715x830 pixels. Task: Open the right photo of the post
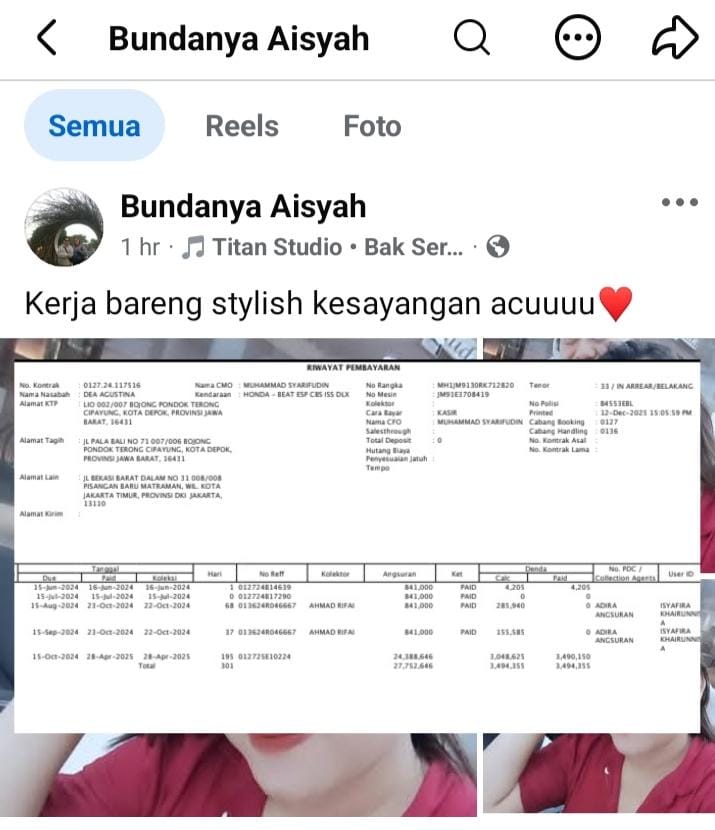tap(599, 577)
